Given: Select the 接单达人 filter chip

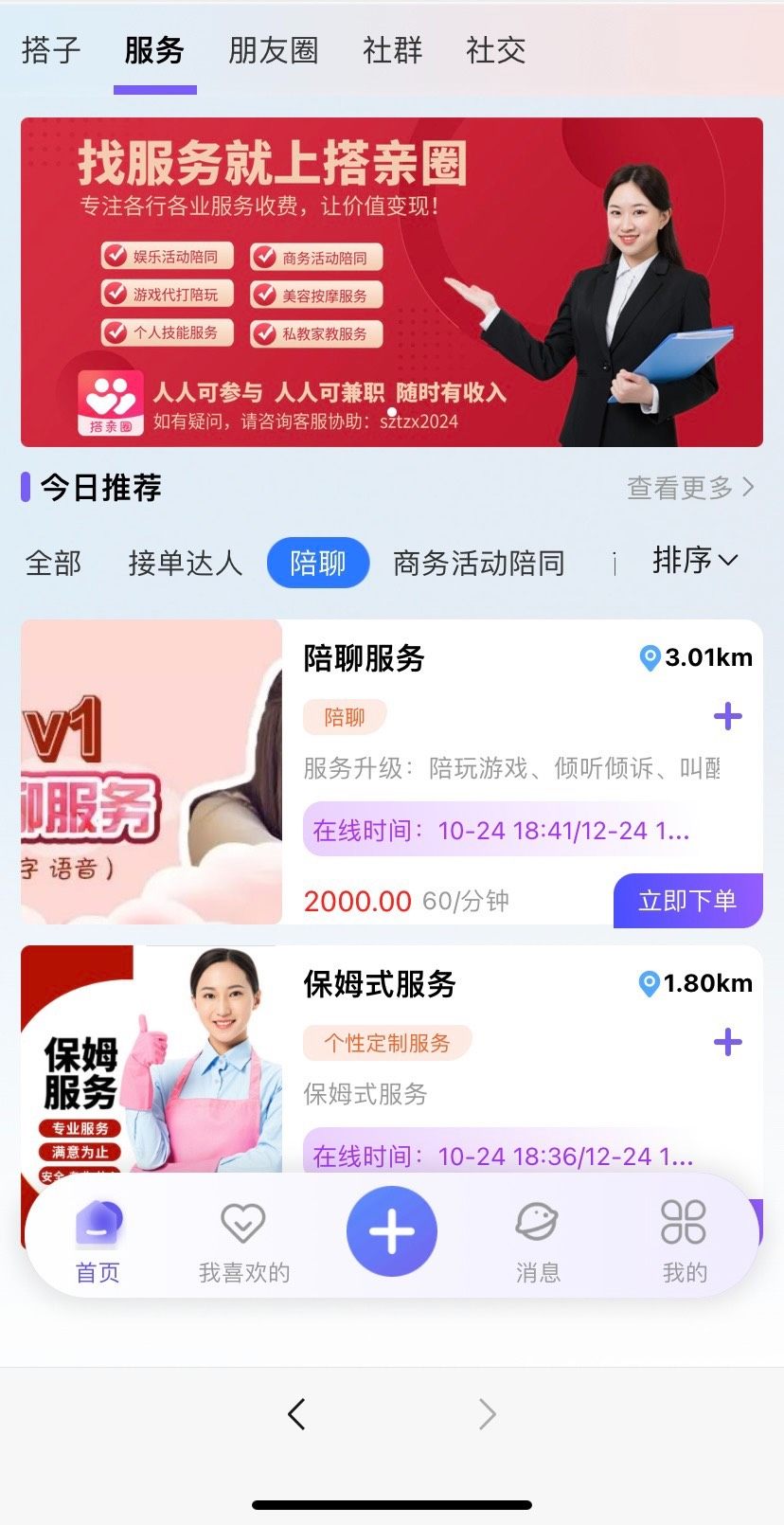Looking at the screenshot, I should [185, 563].
